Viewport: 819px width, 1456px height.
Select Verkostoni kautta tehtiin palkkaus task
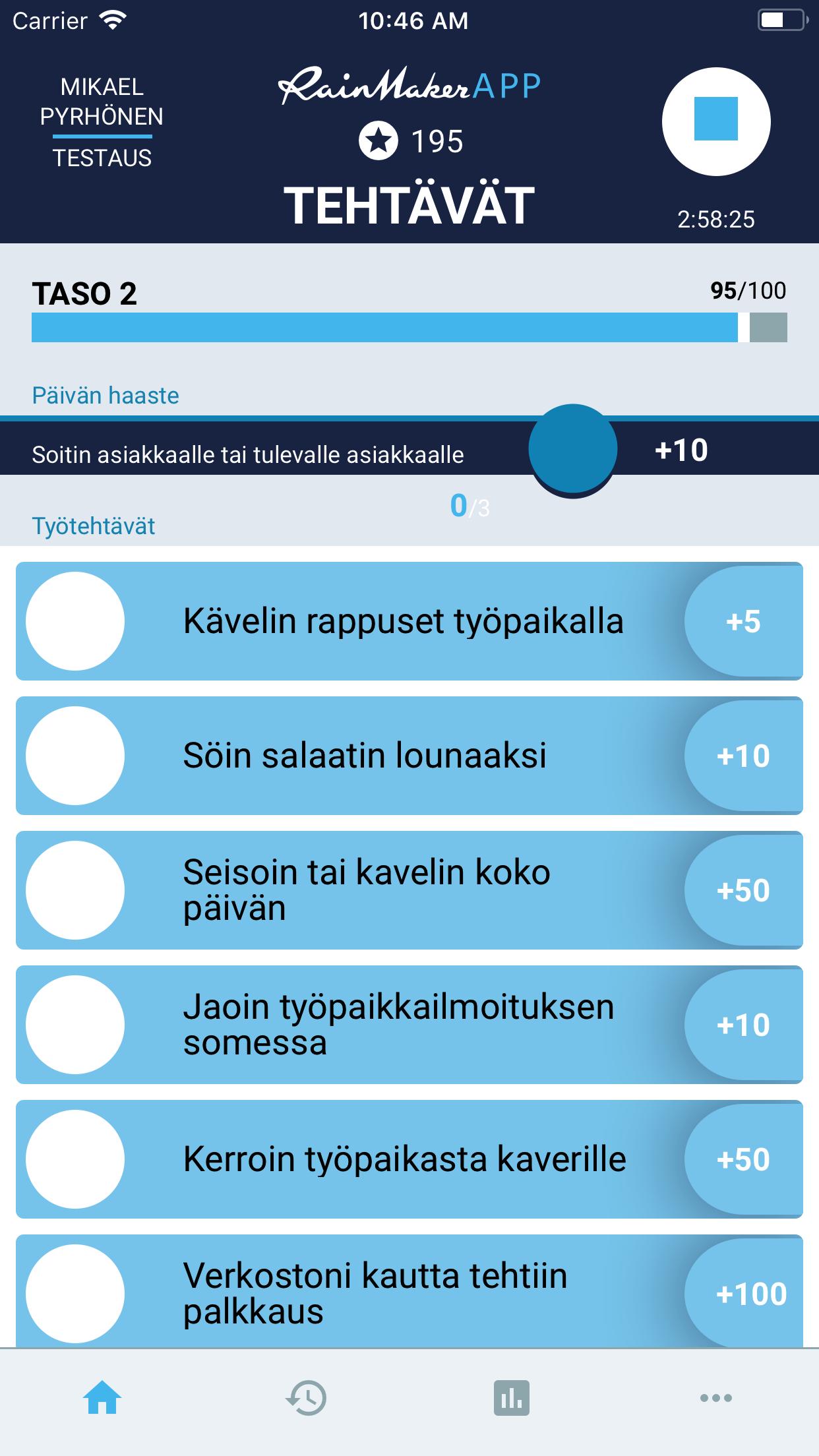click(x=75, y=1292)
